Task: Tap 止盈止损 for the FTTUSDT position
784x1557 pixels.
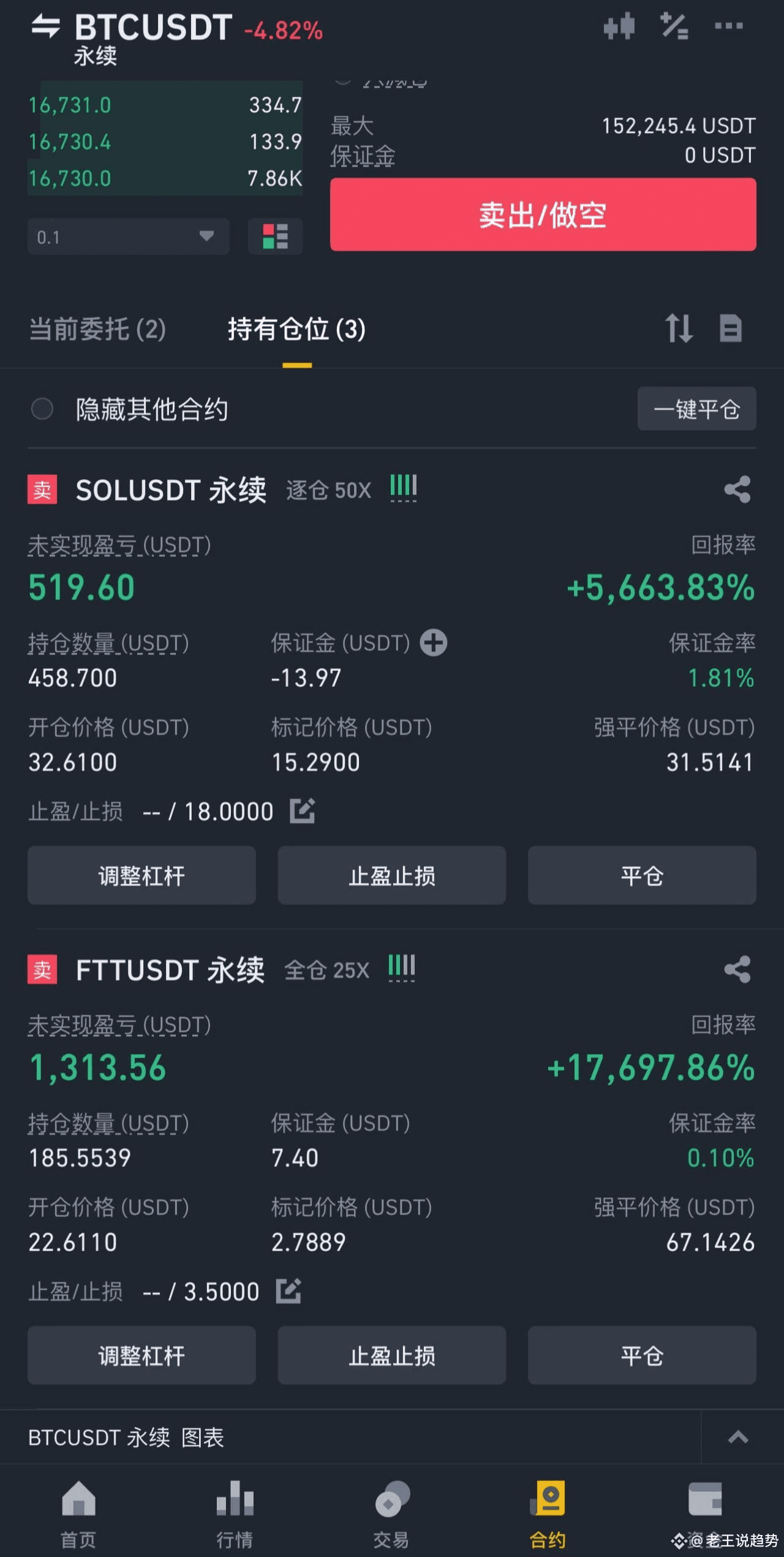Action: (x=392, y=1355)
